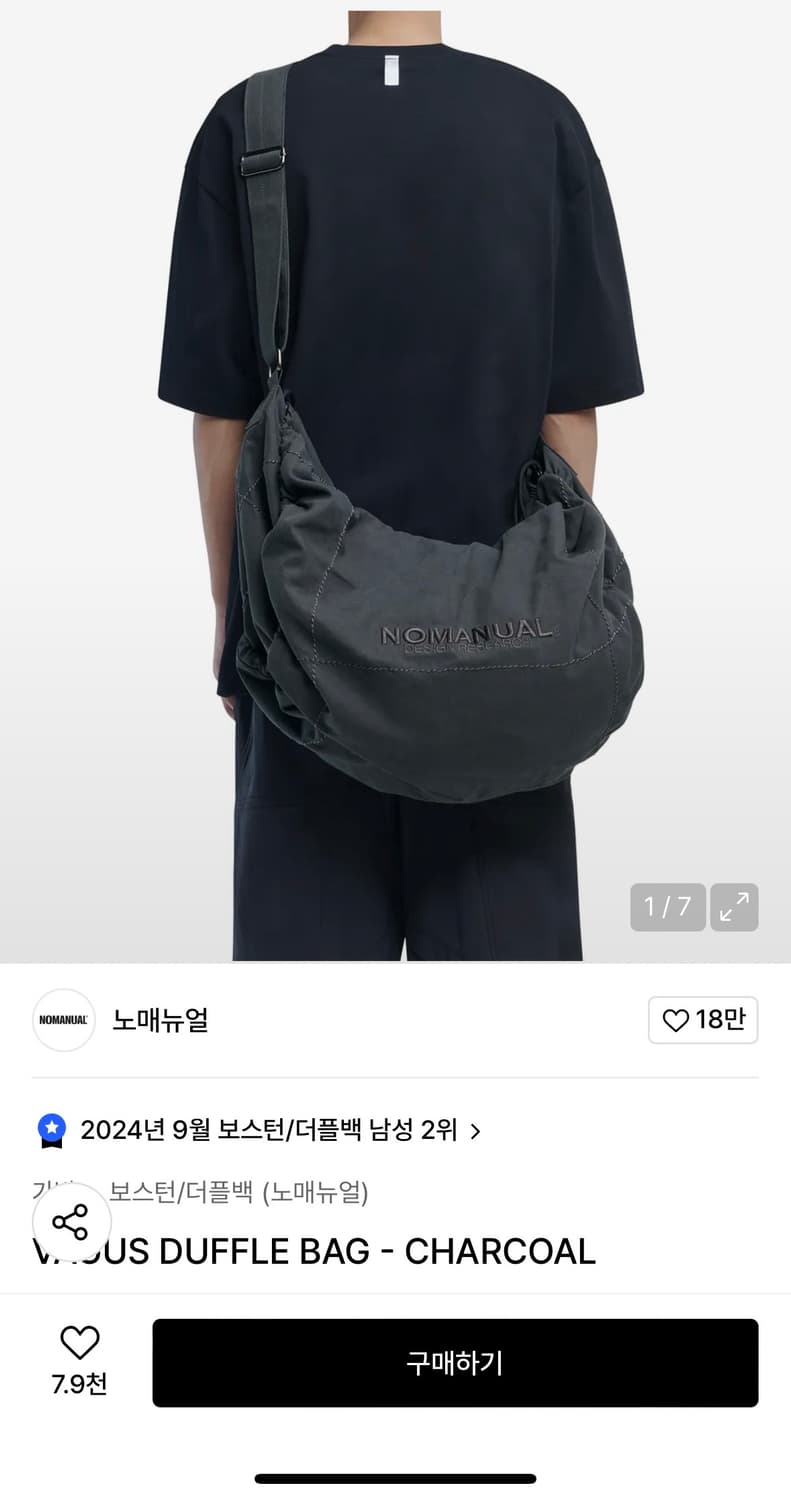Toggle brand favorite showing 18만 likes
This screenshot has height=1500, width=791.
tap(703, 1020)
